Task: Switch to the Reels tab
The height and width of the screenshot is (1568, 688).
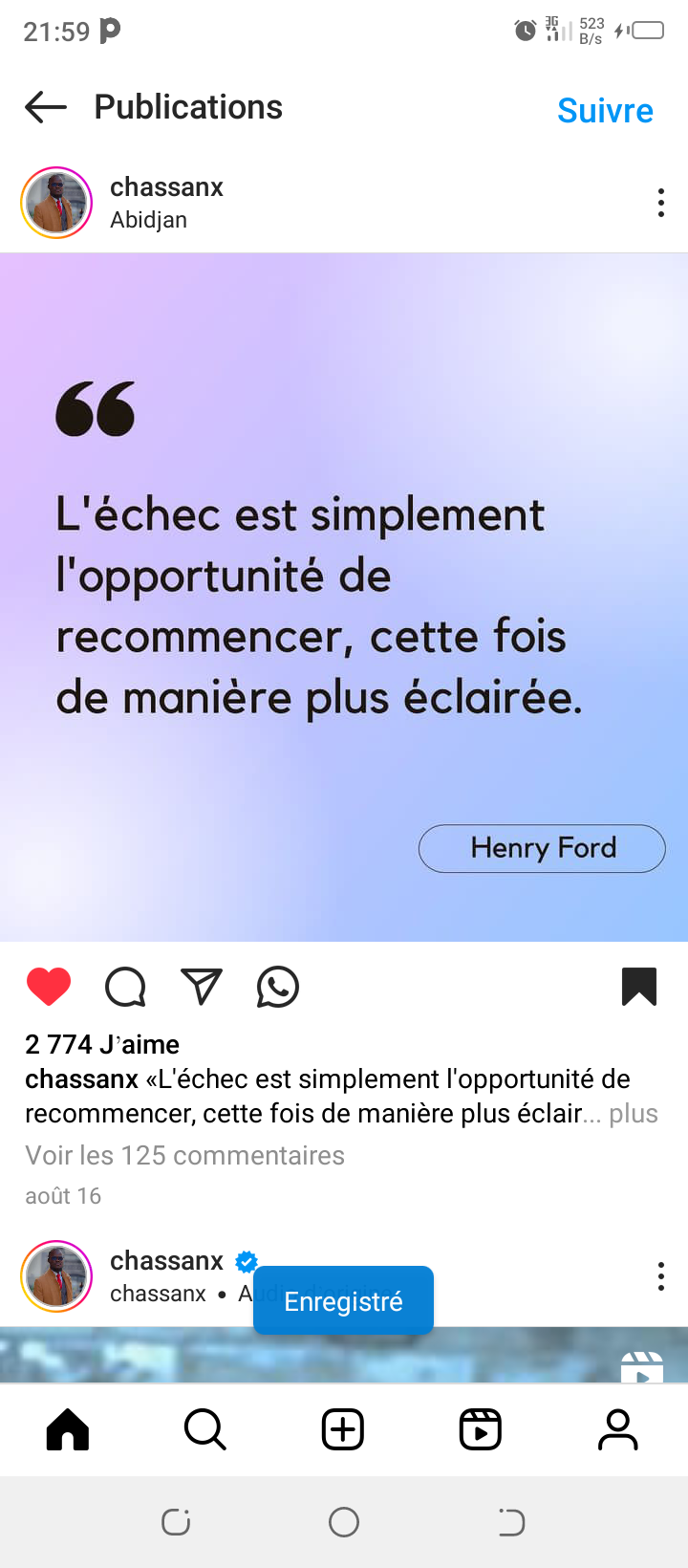Action: click(481, 1430)
